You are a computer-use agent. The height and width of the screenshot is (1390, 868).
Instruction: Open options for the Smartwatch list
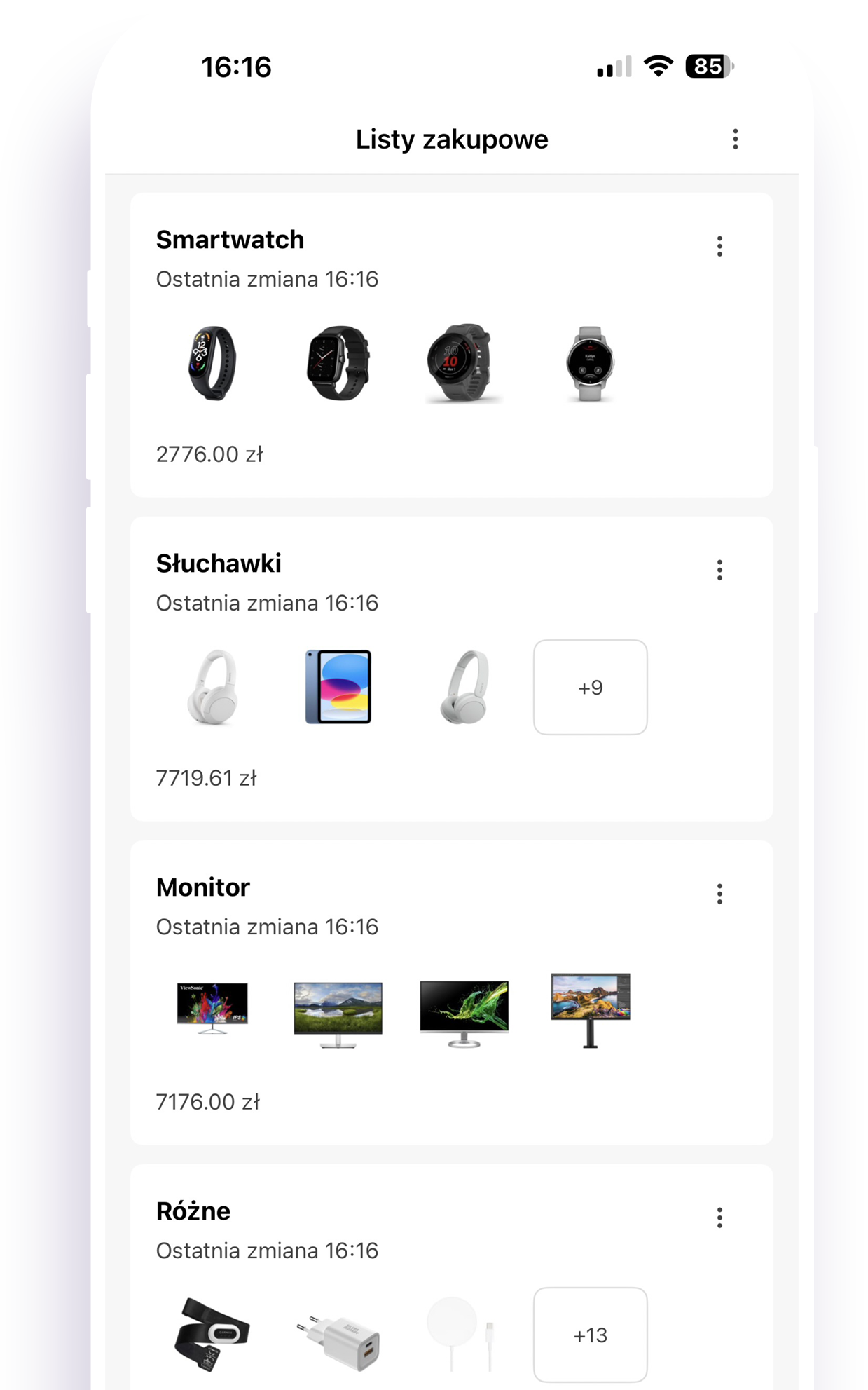pos(719,246)
